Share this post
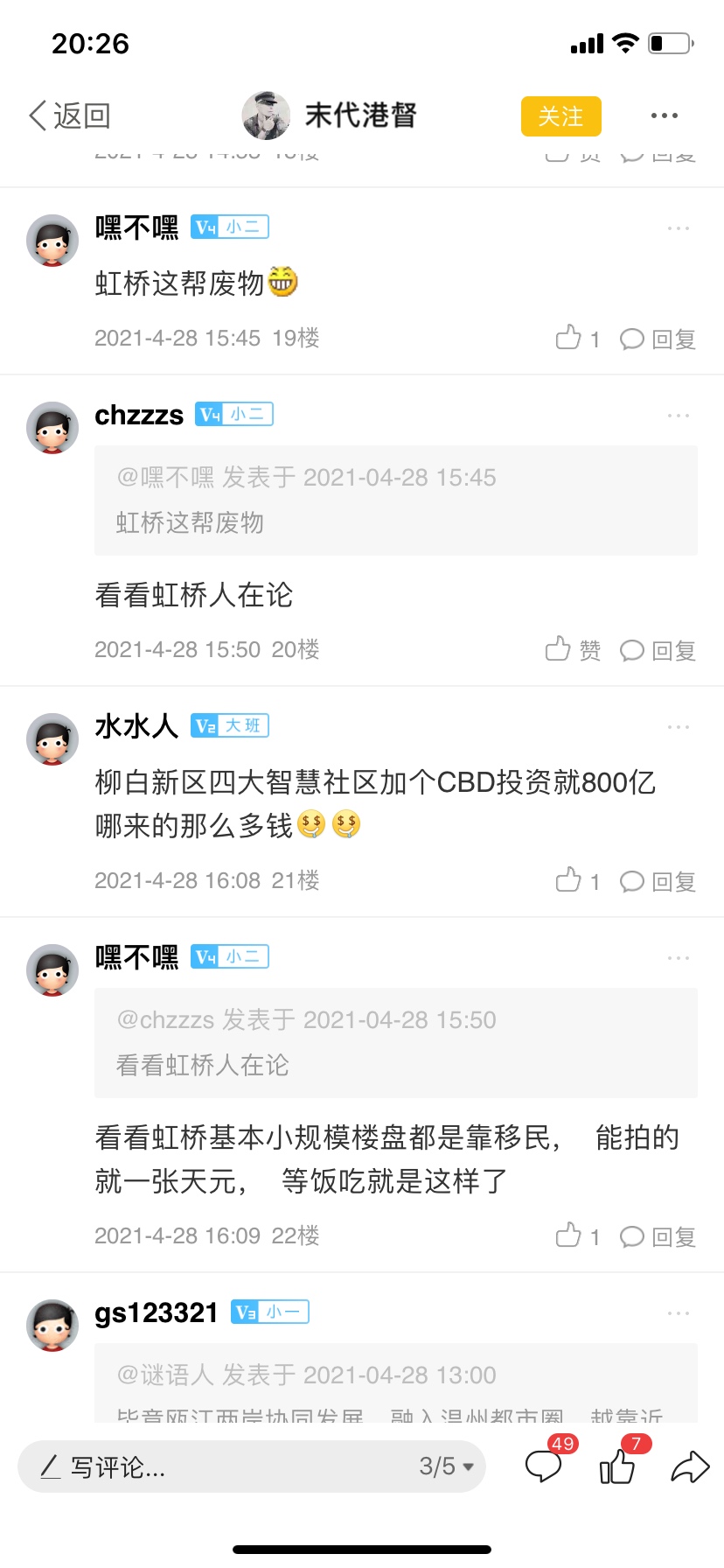Image resolution: width=724 pixels, height=1568 pixels. (x=689, y=1466)
